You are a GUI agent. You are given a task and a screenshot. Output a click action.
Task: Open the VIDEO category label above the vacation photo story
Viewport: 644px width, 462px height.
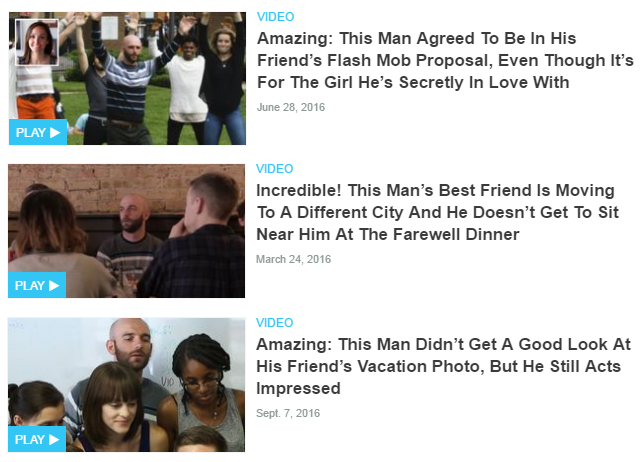275,322
